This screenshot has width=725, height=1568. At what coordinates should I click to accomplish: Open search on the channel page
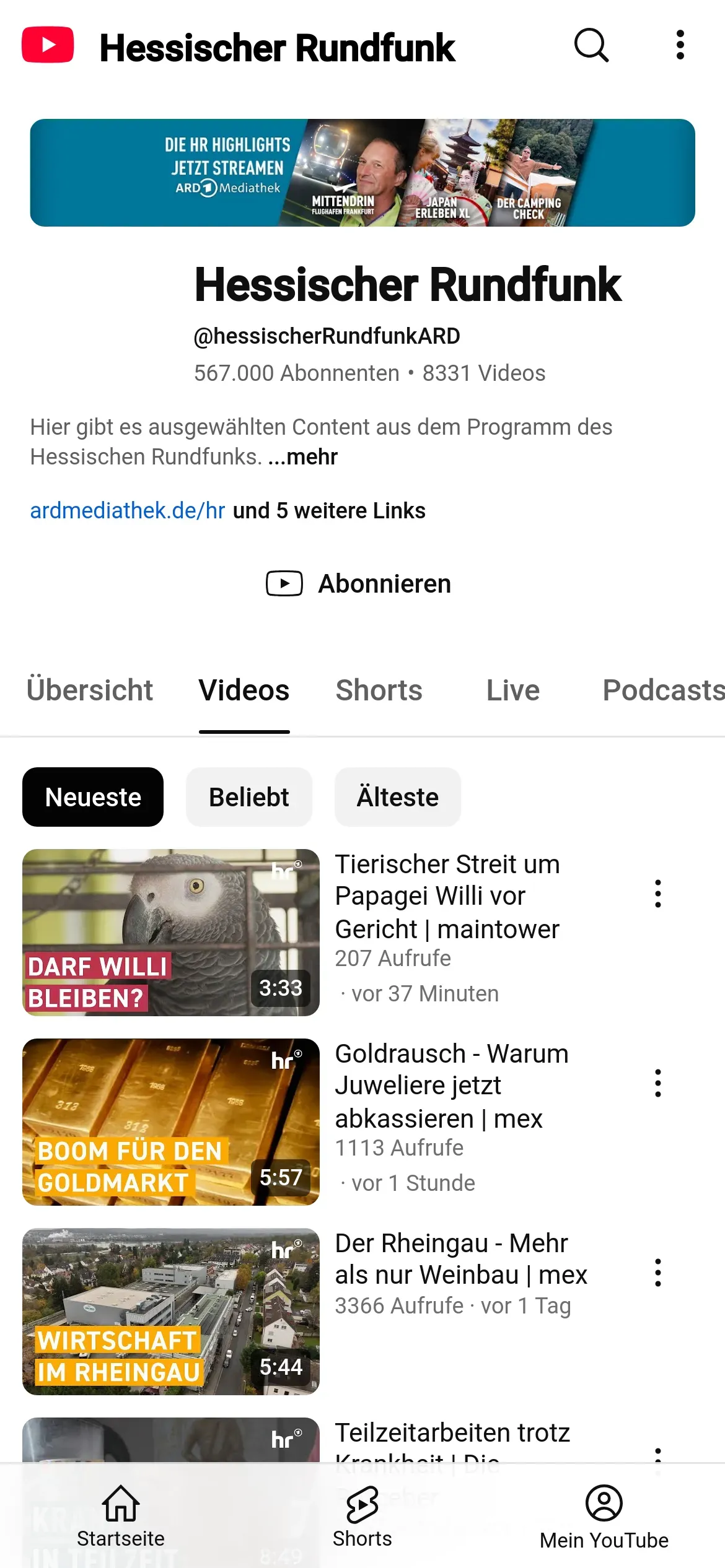[591, 45]
